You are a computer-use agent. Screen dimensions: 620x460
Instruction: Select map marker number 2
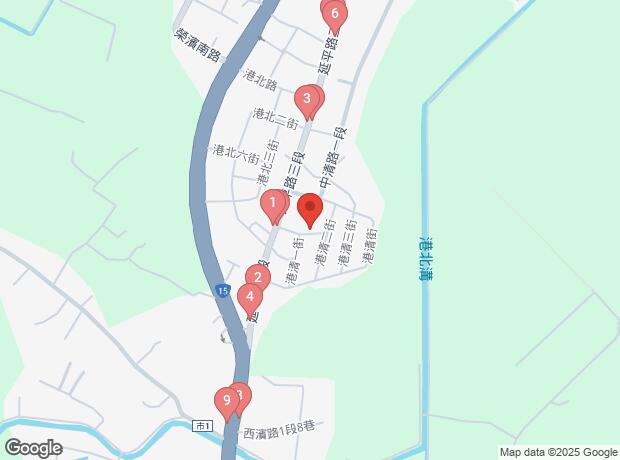[x=257, y=278]
